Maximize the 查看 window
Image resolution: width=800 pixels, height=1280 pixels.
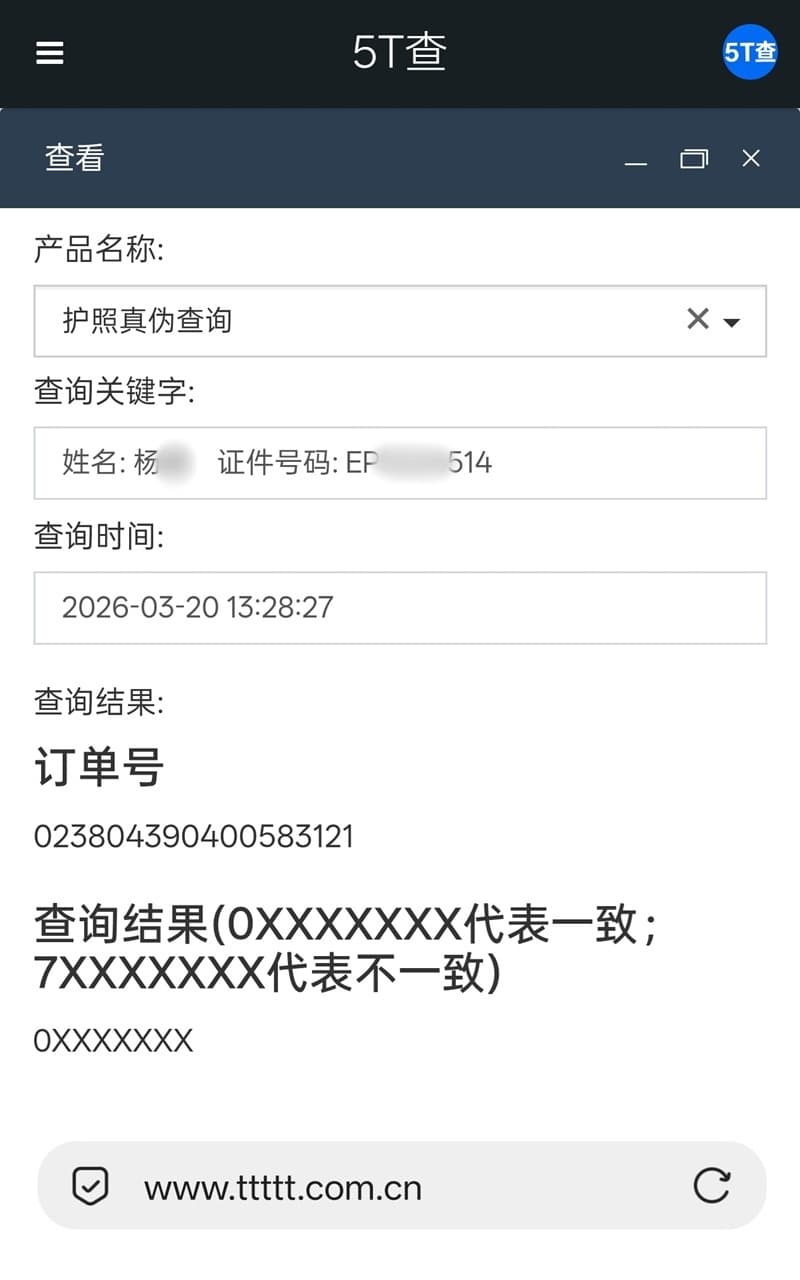[x=693, y=159]
